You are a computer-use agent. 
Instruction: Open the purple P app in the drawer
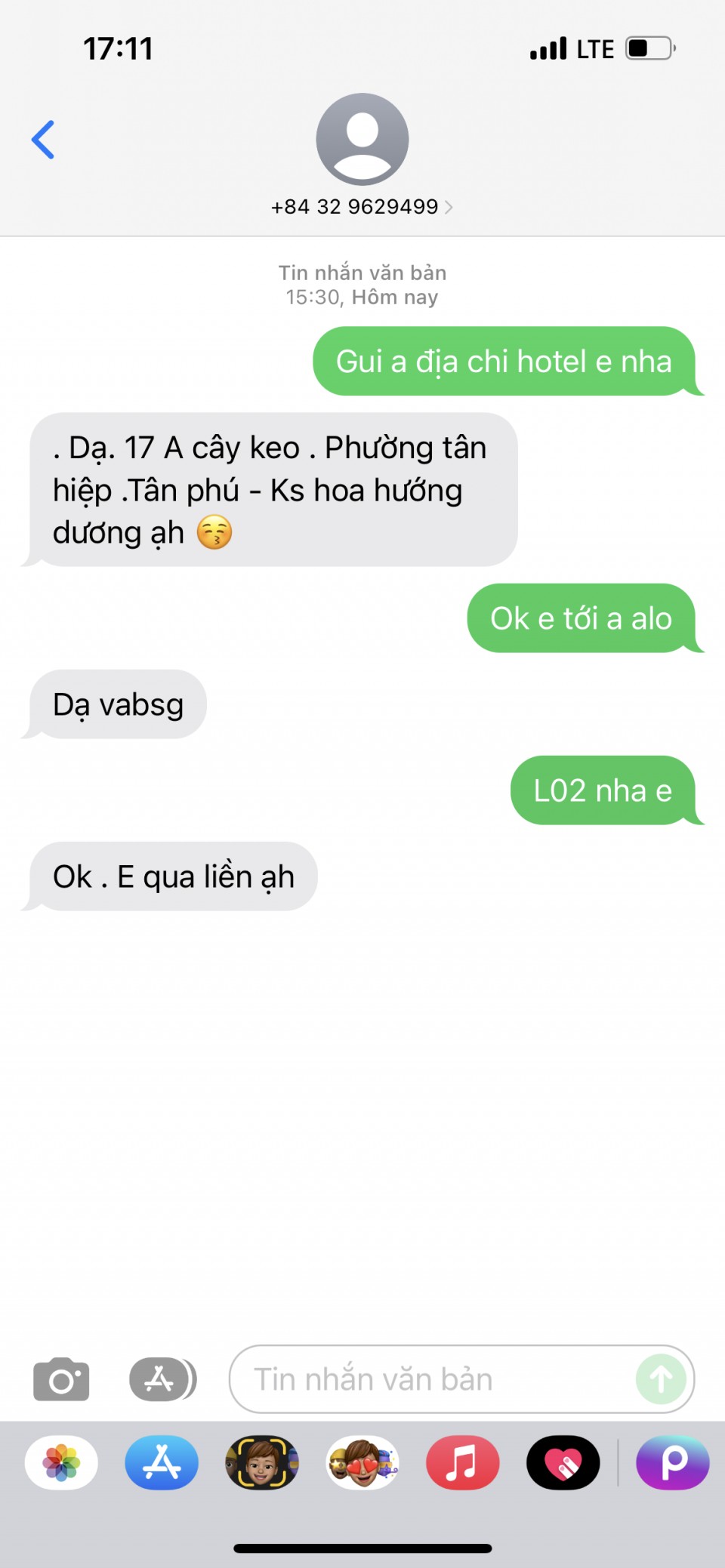pyautogui.click(x=672, y=1462)
